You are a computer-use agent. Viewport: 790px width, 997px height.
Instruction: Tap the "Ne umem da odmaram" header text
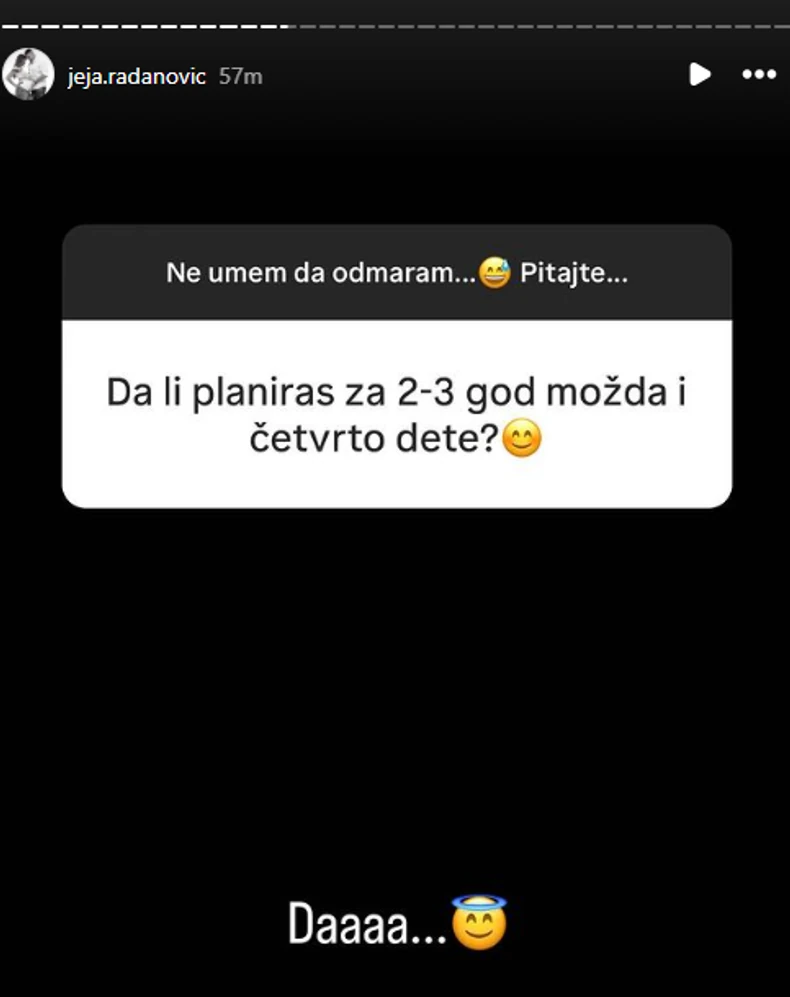[x=320, y=272]
